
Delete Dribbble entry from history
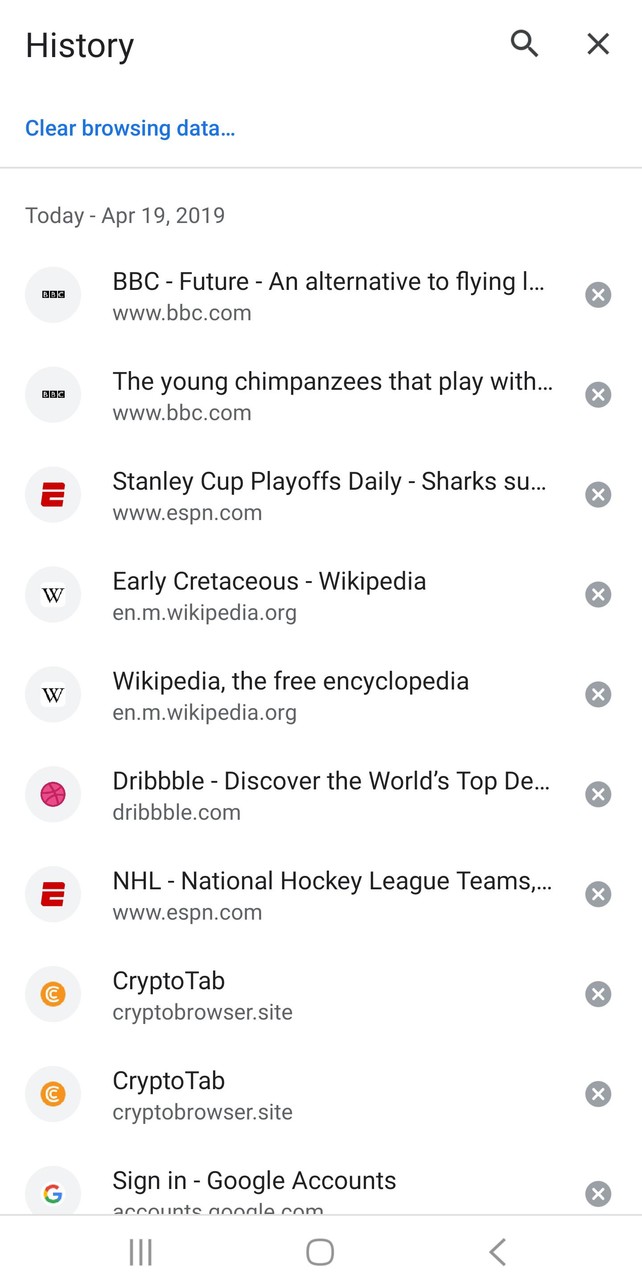coord(598,795)
